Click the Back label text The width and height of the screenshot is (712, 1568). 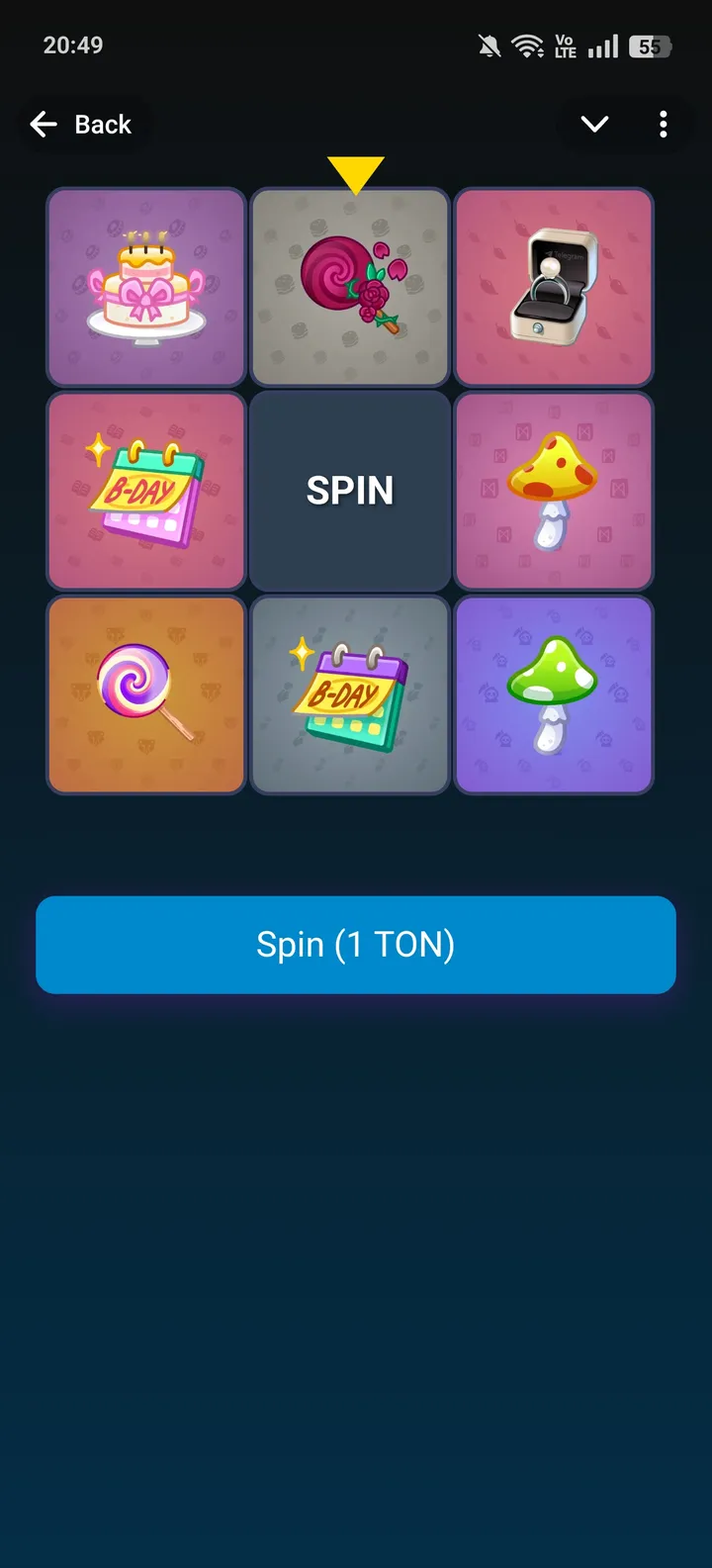pos(102,124)
